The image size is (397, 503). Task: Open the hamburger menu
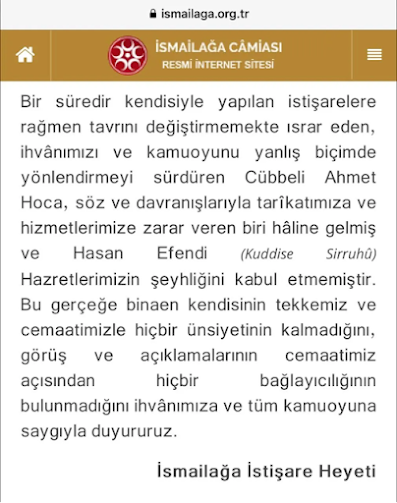point(374,55)
